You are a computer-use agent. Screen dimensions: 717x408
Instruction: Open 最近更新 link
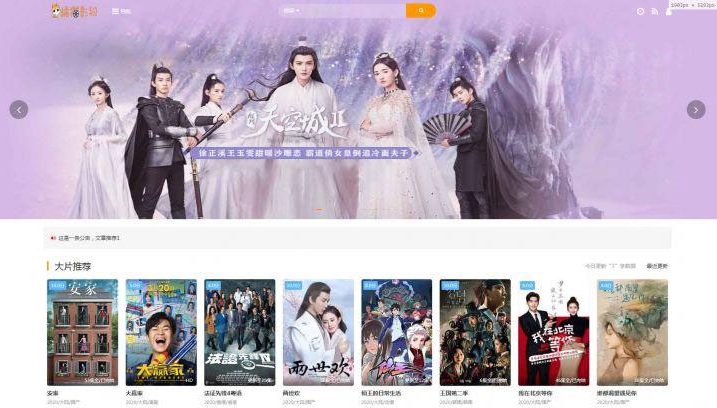[657, 266]
